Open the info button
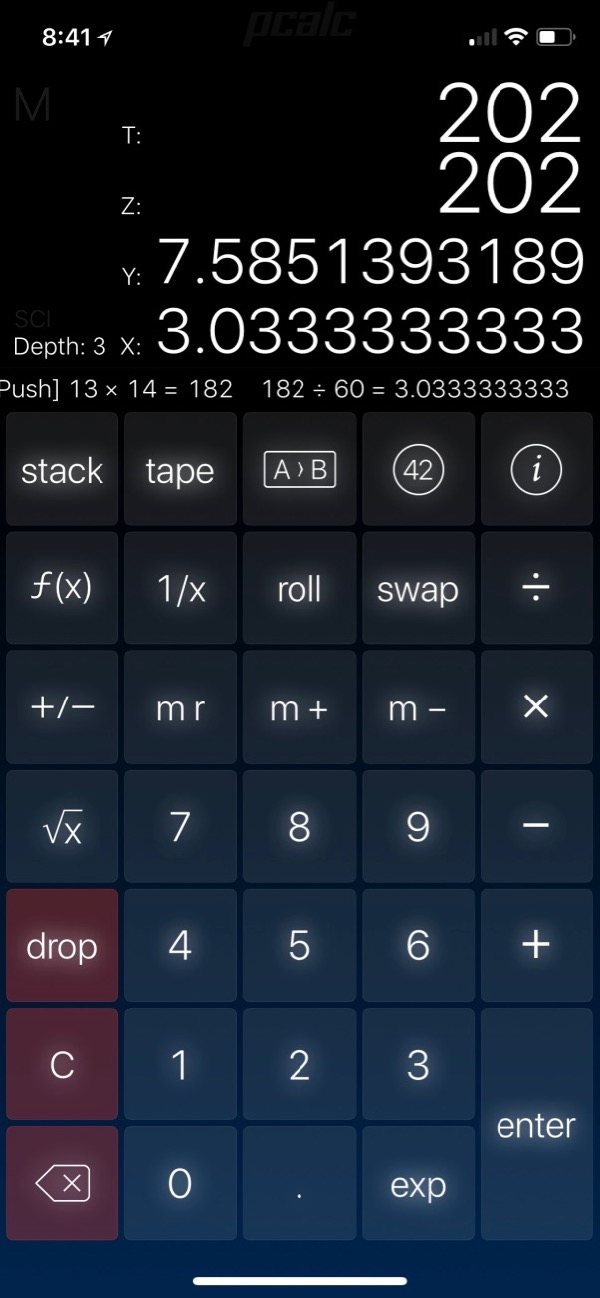The image size is (600, 1298). coord(537,470)
